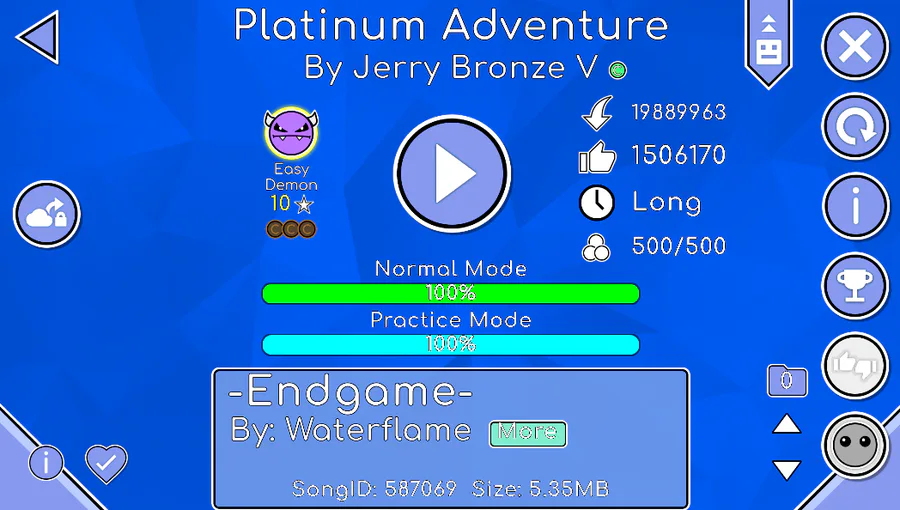This screenshot has width=900, height=510.
Task: View the level leaderboard trophy
Action: [x=855, y=286]
